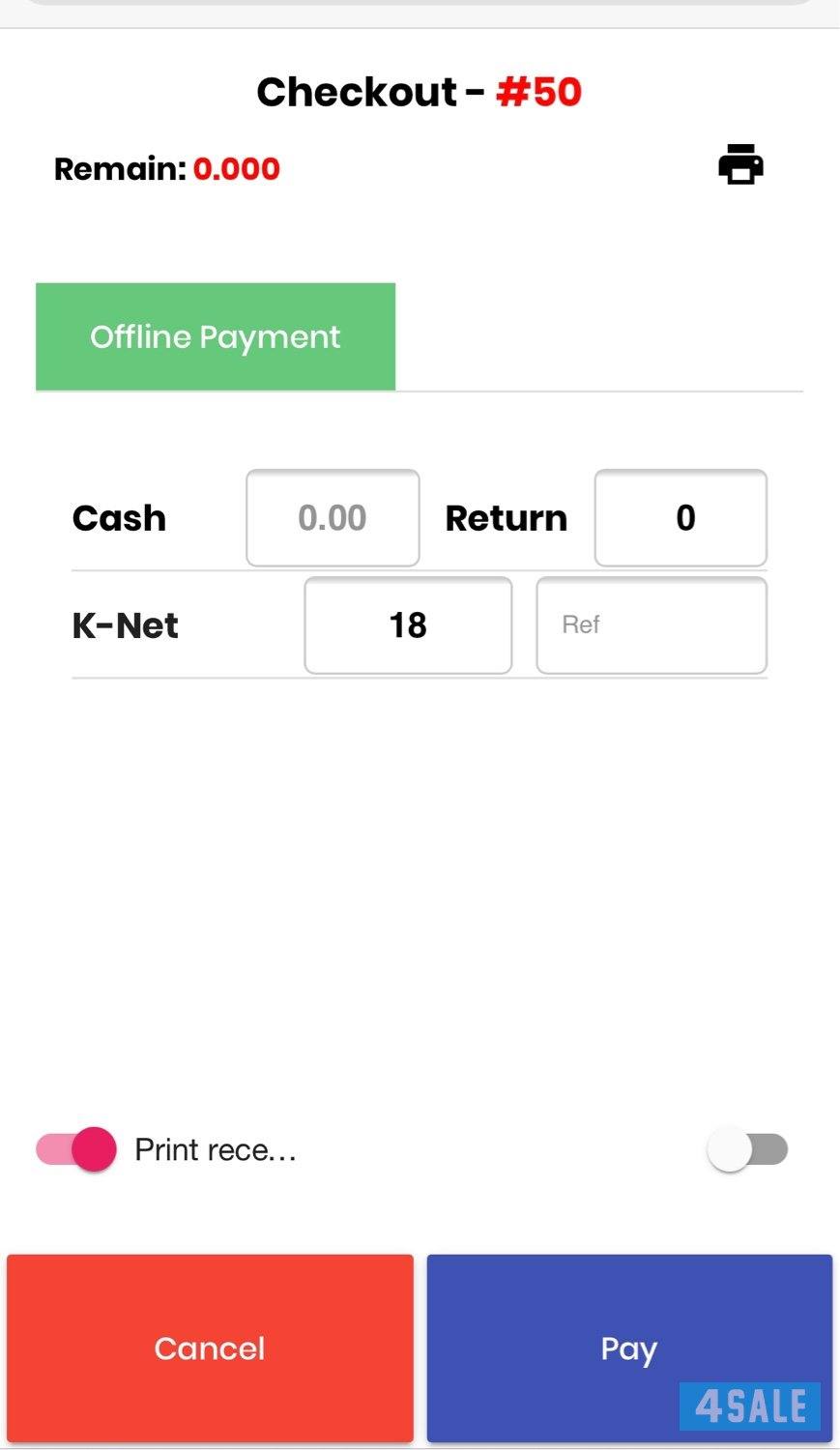
Task: Tap the printer icon
Action: click(740, 164)
